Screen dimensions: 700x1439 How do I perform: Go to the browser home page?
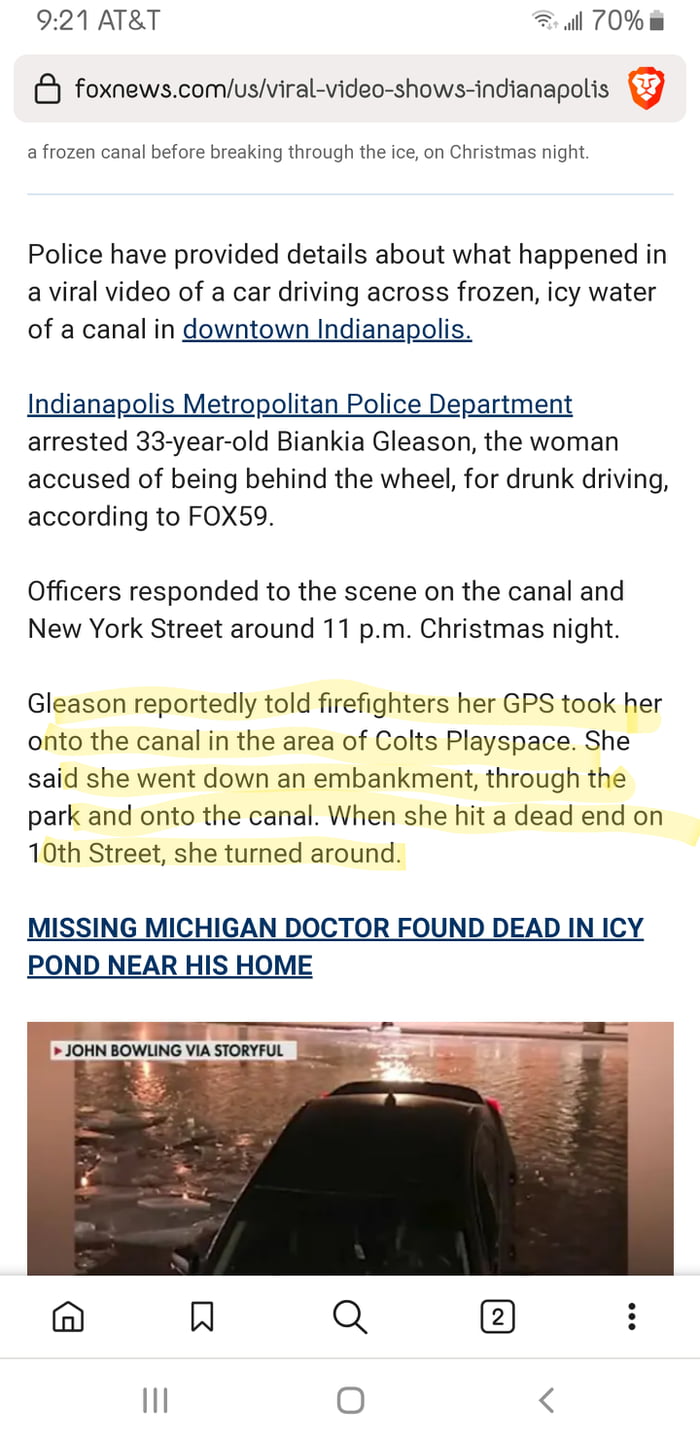pos(68,1316)
